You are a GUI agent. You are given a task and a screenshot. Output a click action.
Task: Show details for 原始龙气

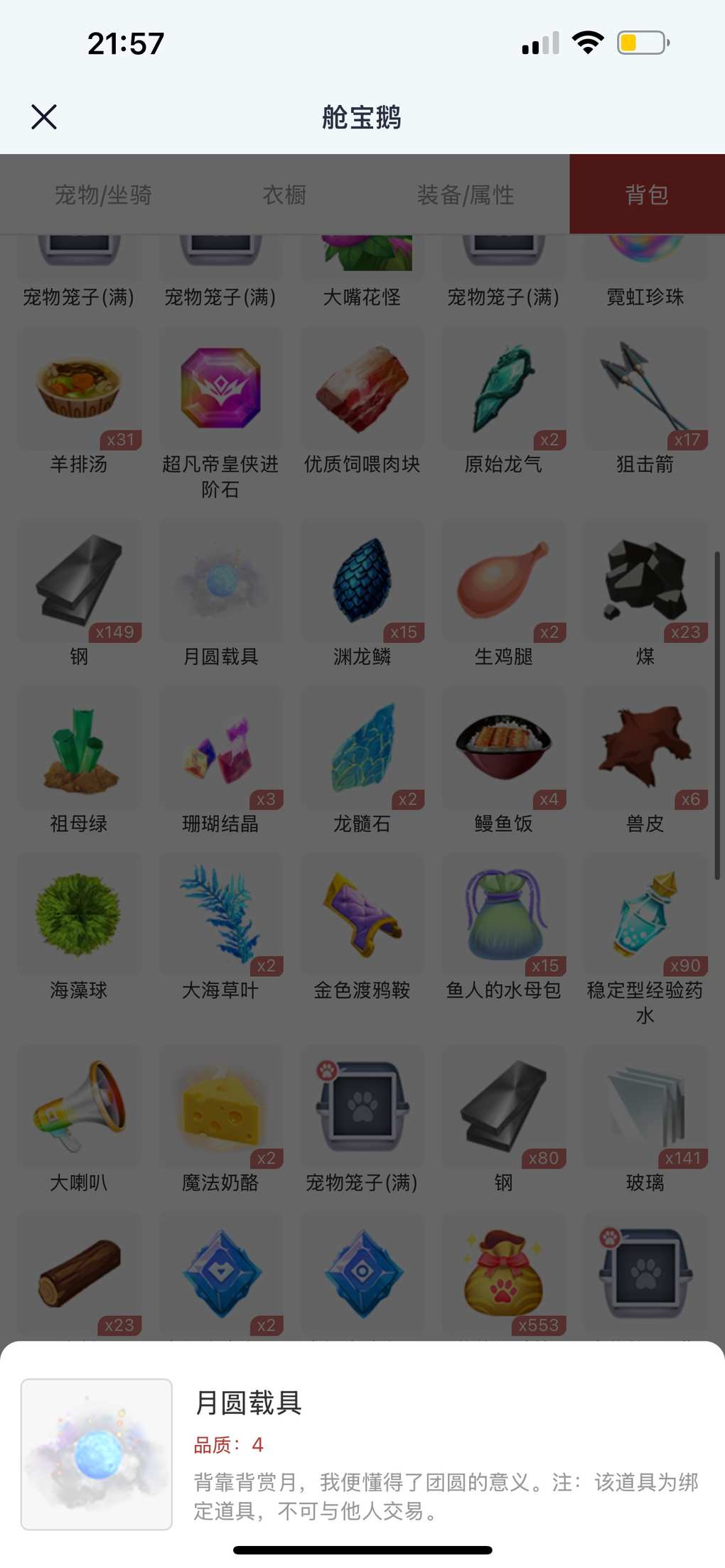click(503, 390)
